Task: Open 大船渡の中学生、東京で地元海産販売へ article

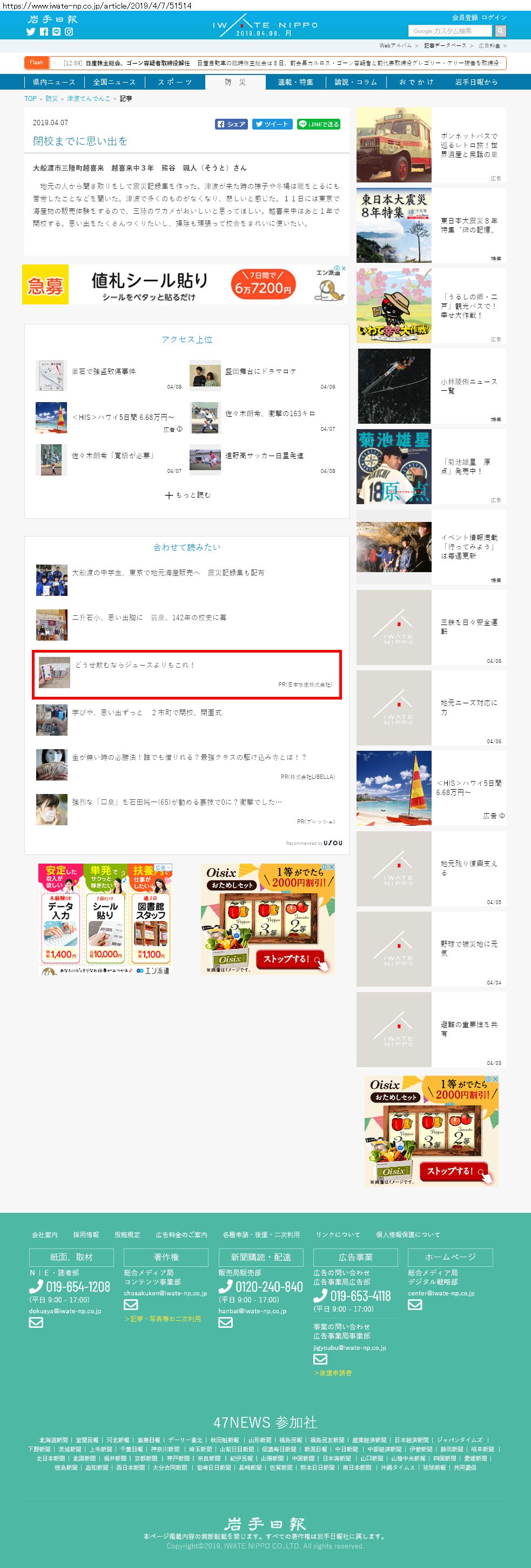Action: coord(167,573)
